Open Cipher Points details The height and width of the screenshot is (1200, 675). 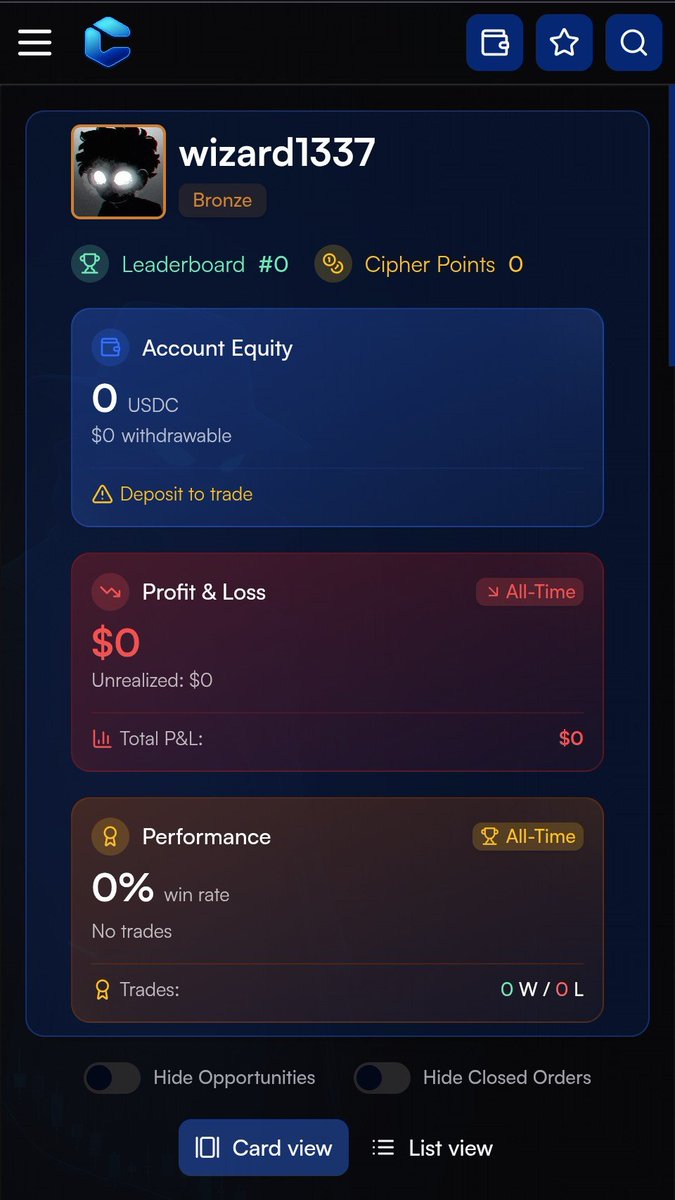click(420, 265)
